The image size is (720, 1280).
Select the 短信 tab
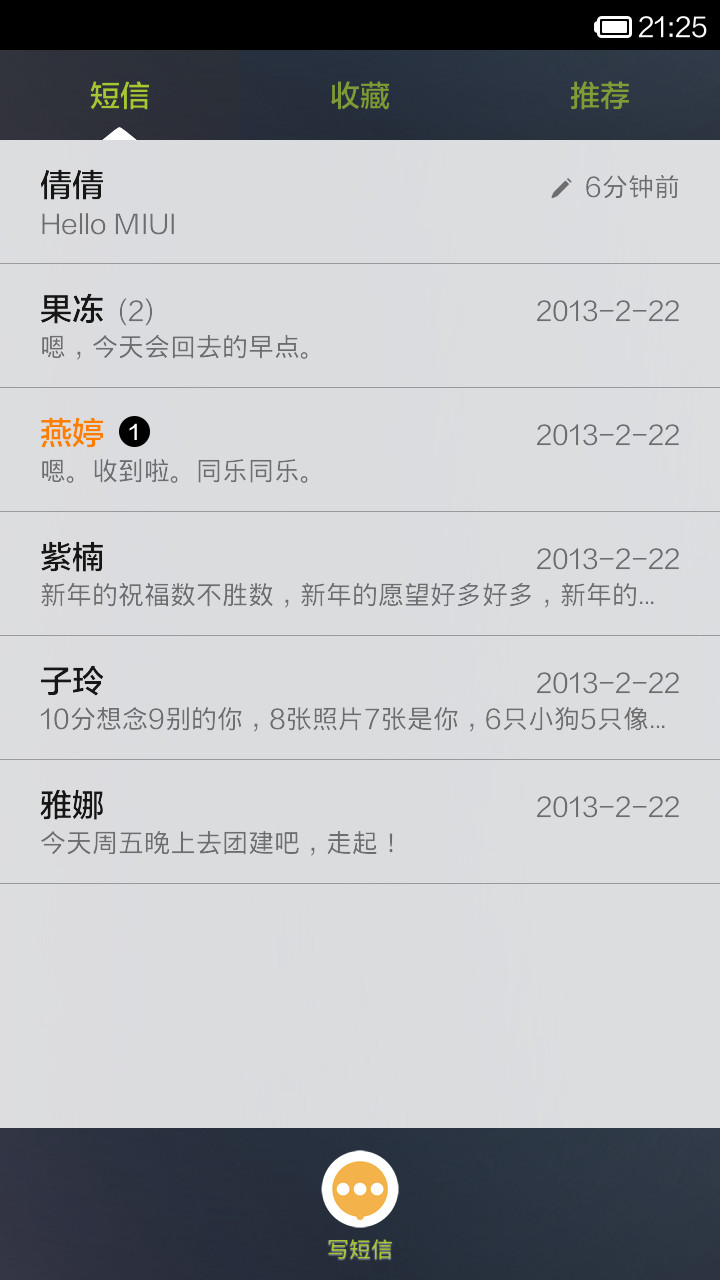pos(120,96)
